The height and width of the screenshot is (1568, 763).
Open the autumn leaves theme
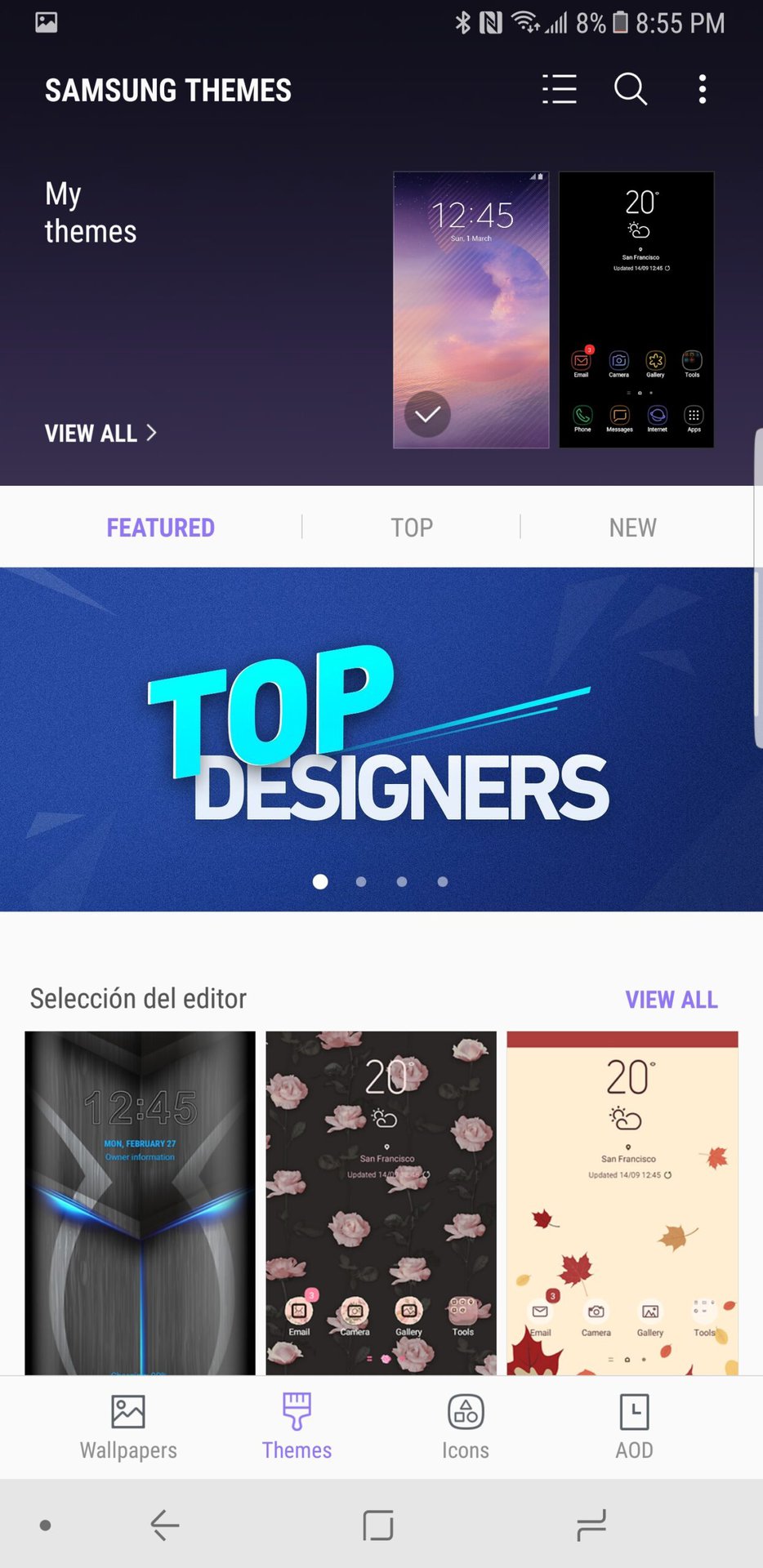pyautogui.click(x=622, y=1202)
